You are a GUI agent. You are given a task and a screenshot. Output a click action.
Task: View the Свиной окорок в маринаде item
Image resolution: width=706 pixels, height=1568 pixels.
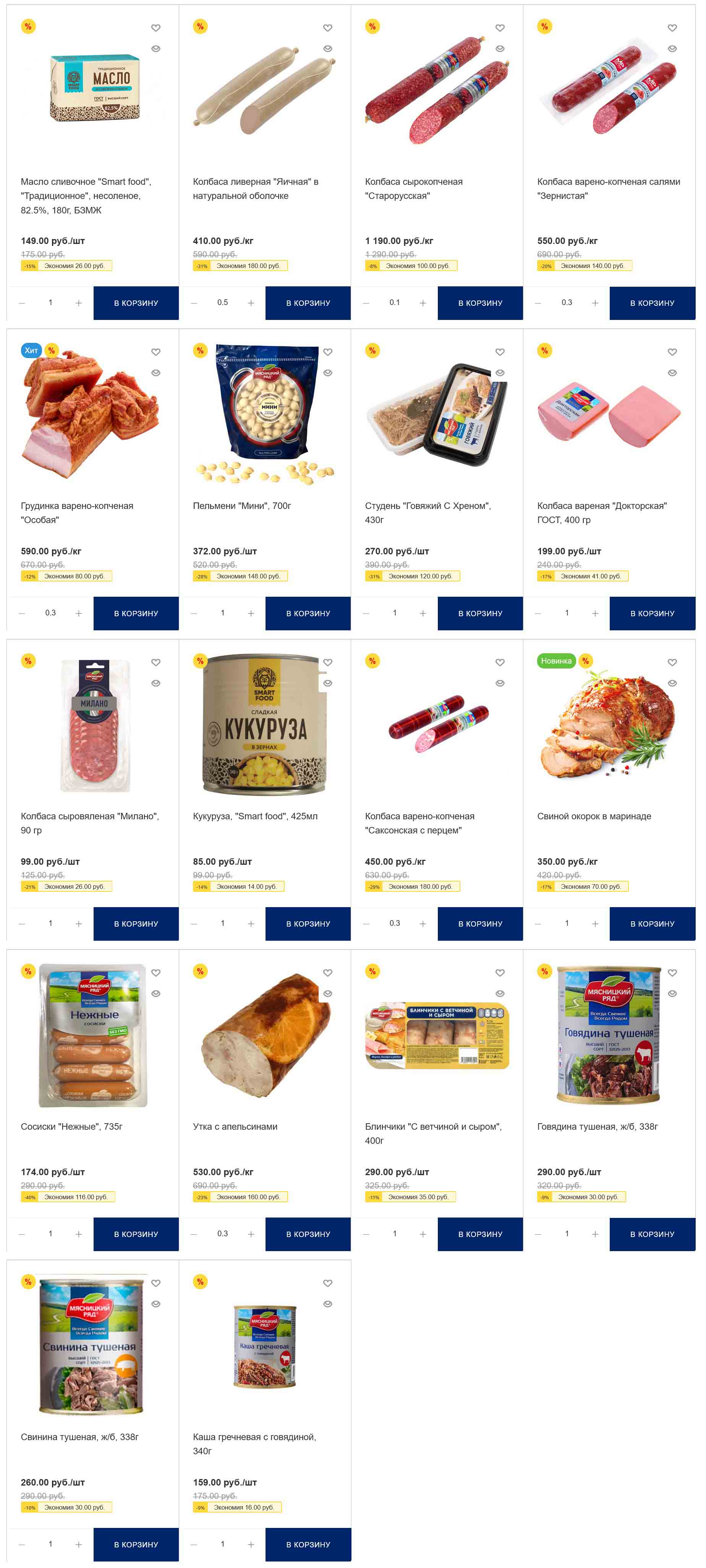pos(594,815)
